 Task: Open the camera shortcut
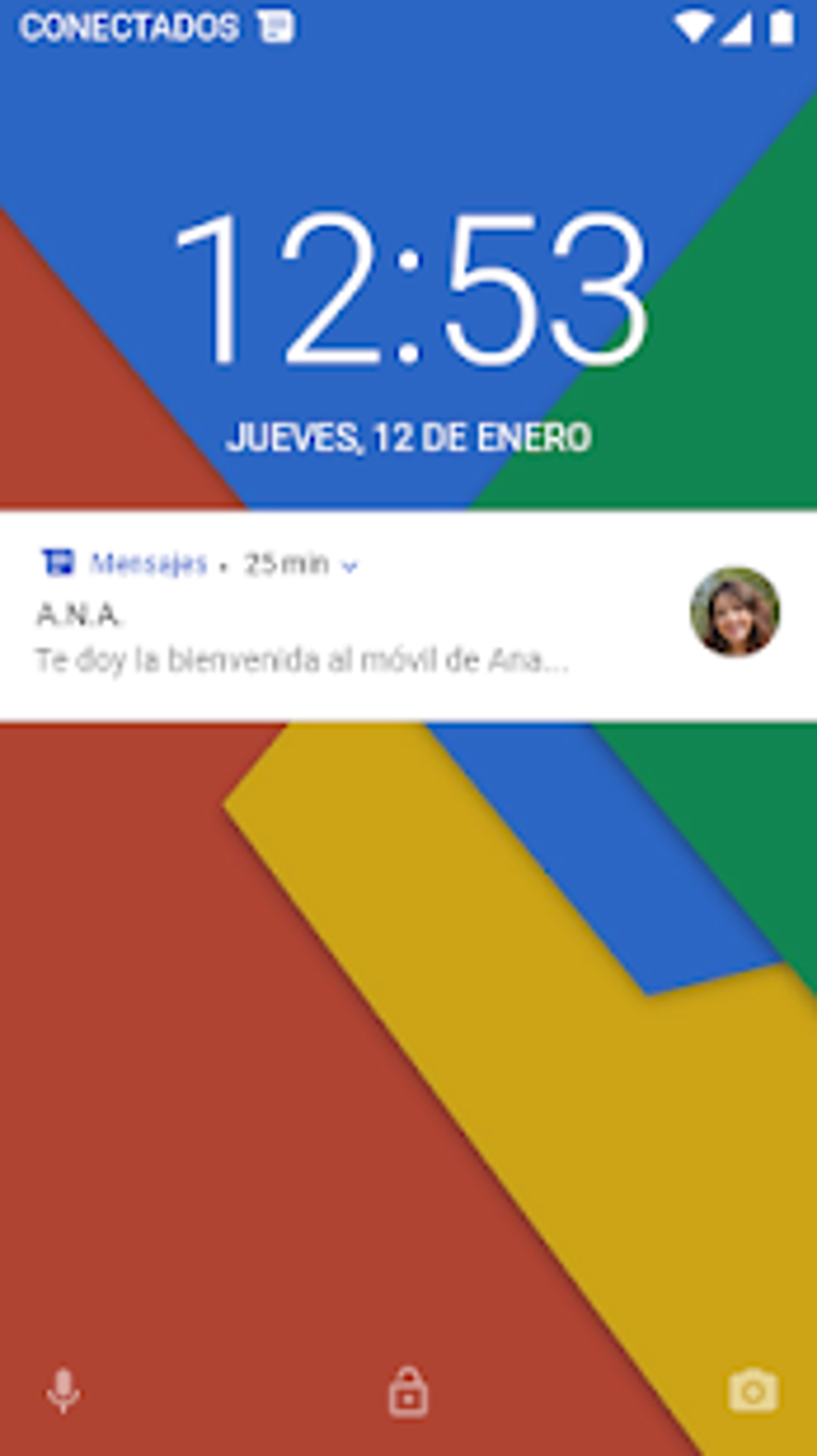753,1391
